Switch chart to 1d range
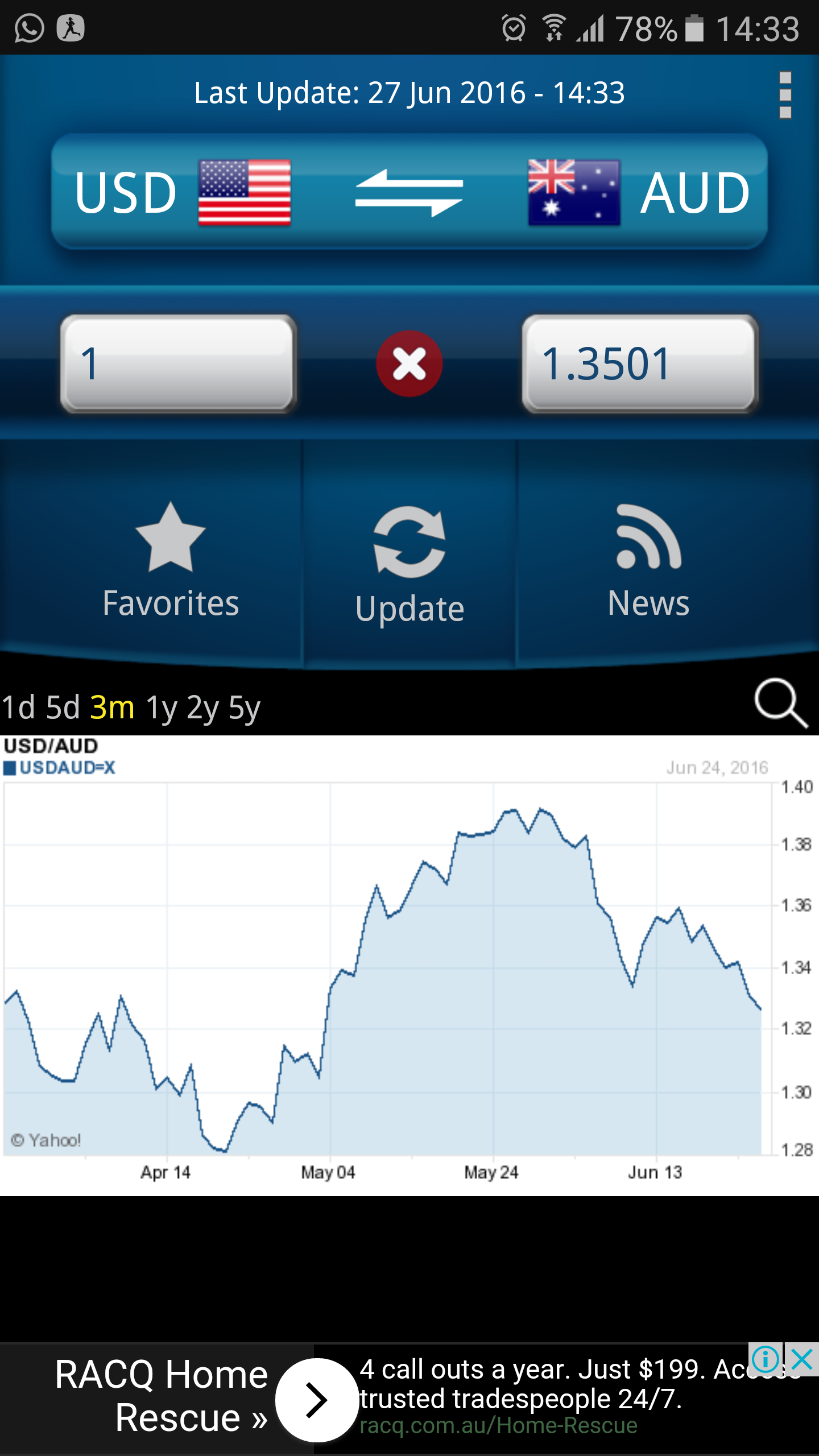 [18, 707]
